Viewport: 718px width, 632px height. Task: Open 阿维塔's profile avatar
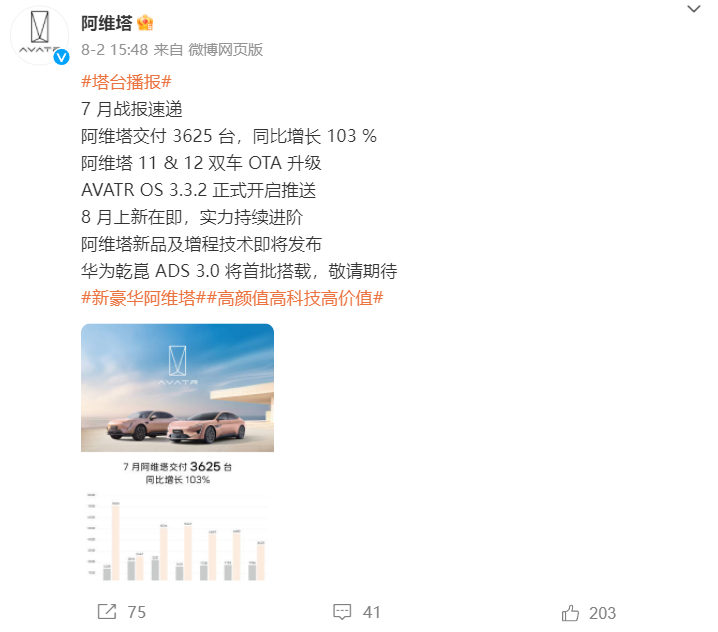[39, 36]
